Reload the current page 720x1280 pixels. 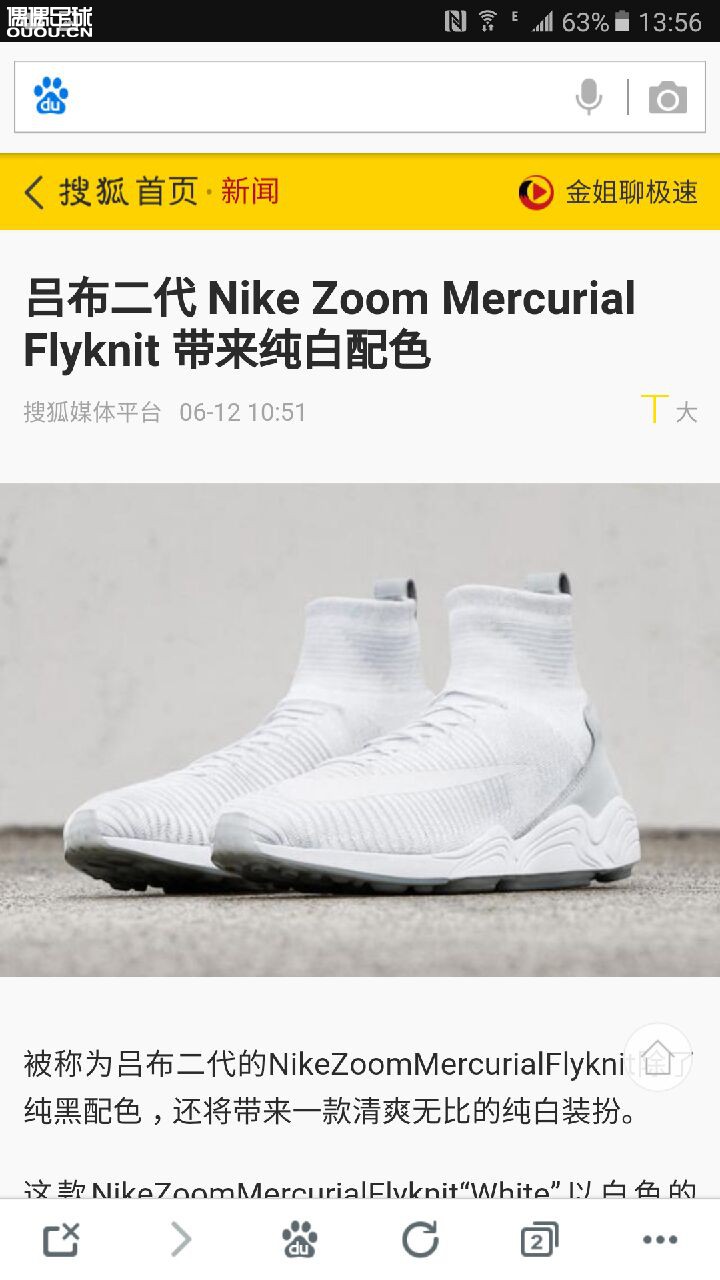click(420, 1240)
